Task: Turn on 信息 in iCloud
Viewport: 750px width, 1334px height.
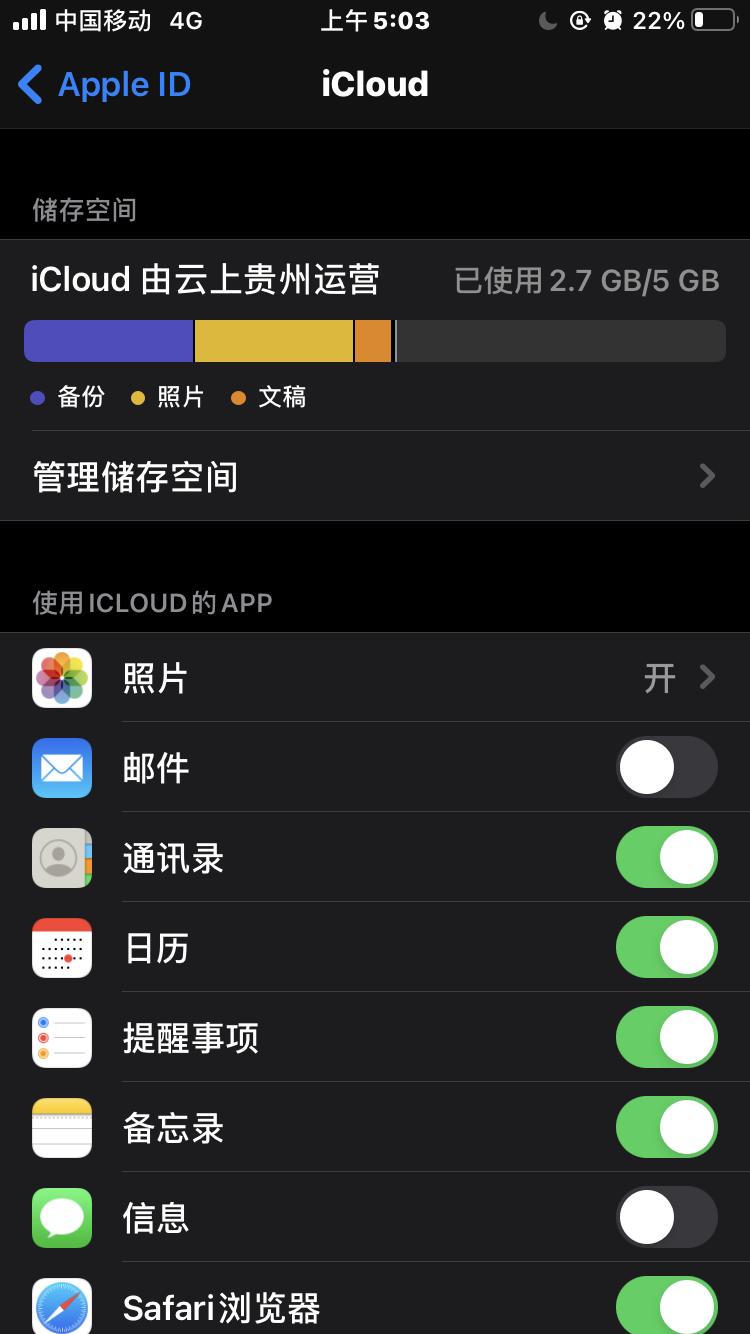Action: coord(666,1217)
